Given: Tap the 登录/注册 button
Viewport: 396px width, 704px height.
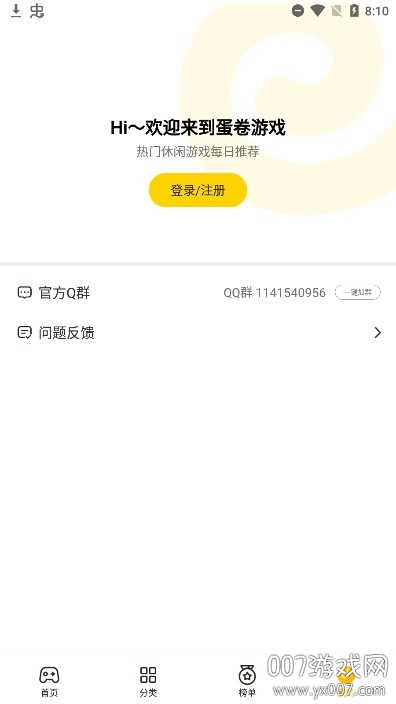Looking at the screenshot, I should (198, 190).
